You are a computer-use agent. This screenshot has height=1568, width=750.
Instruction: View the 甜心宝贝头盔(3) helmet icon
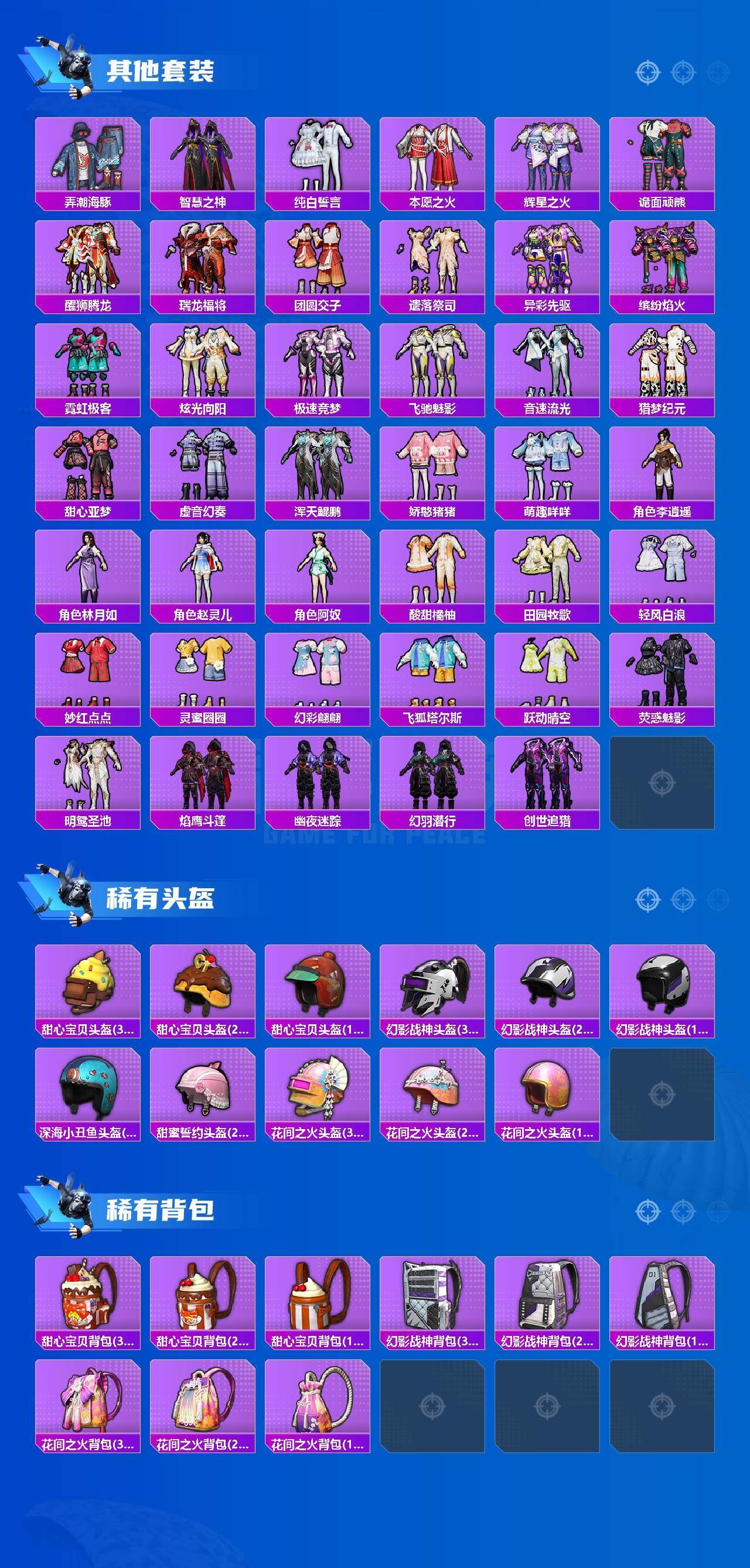click(x=89, y=985)
